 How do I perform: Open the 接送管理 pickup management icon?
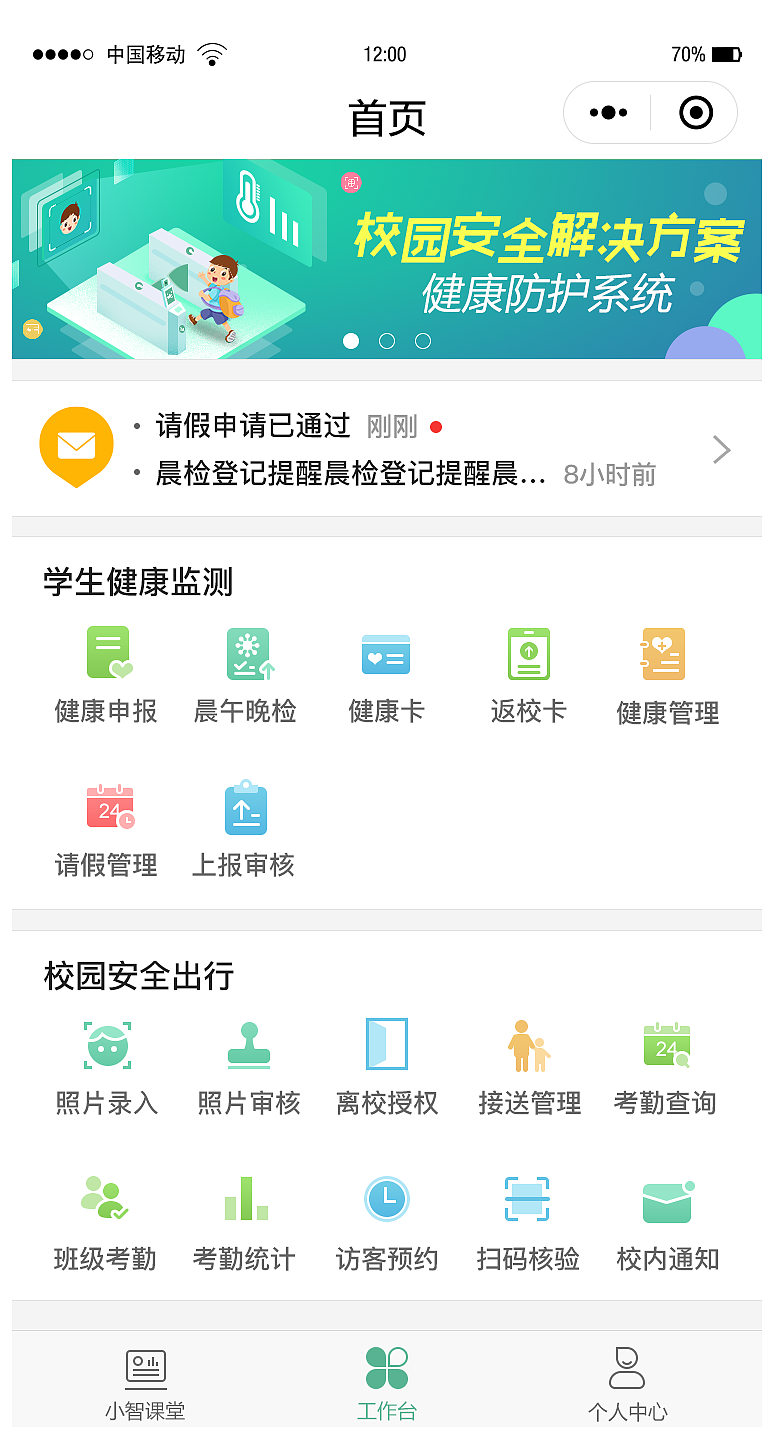[x=528, y=1043]
